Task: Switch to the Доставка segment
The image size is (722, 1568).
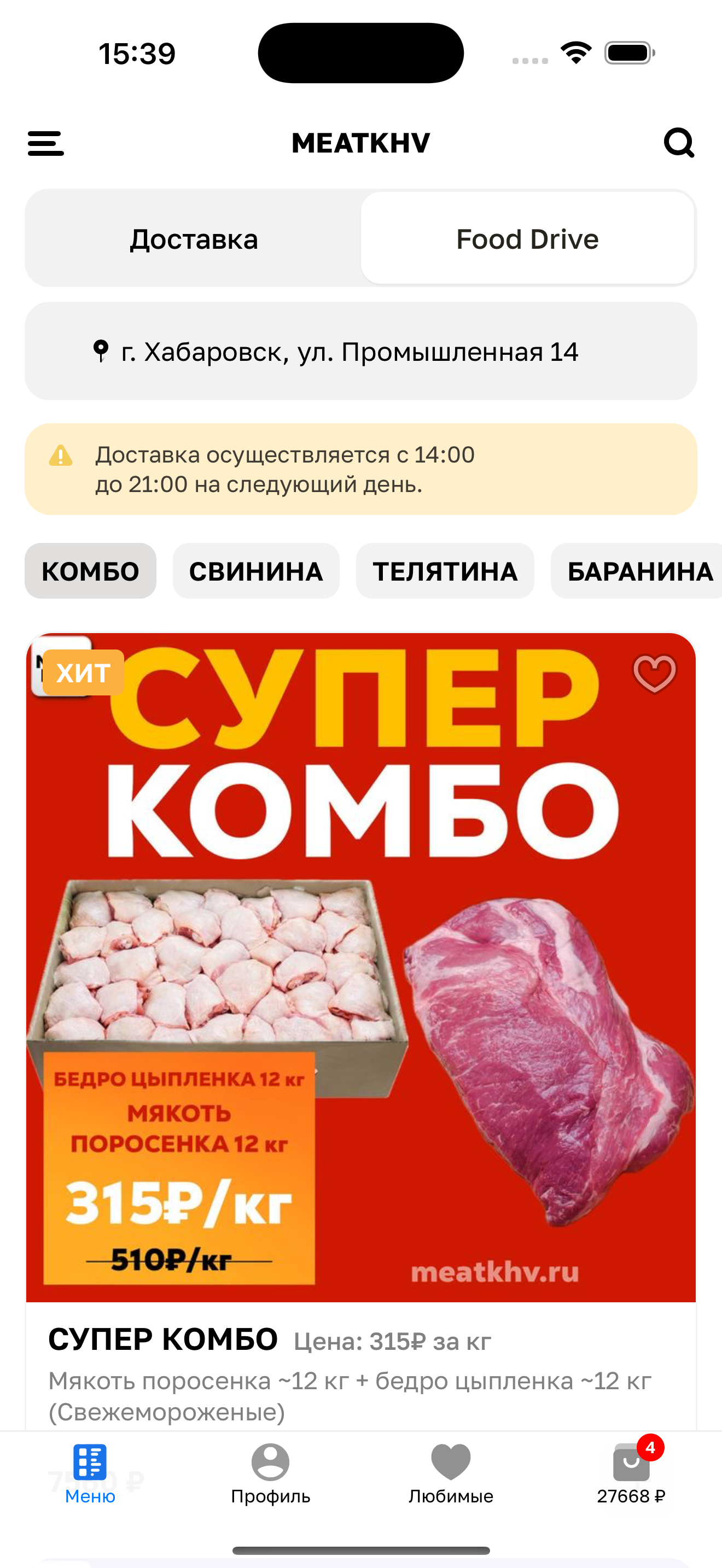Action: [x=194, y=238]
